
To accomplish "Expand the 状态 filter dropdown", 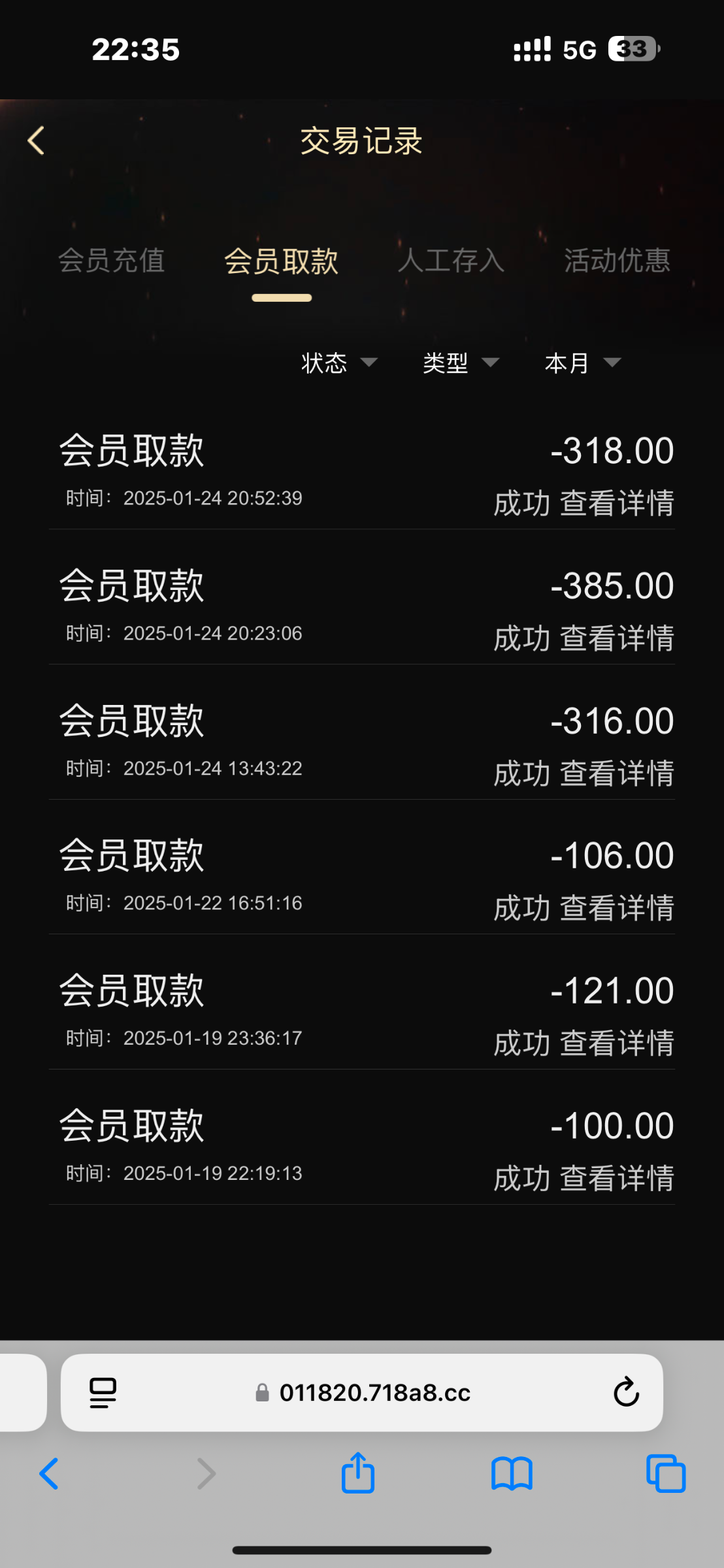I will click(x=339, y=363).
